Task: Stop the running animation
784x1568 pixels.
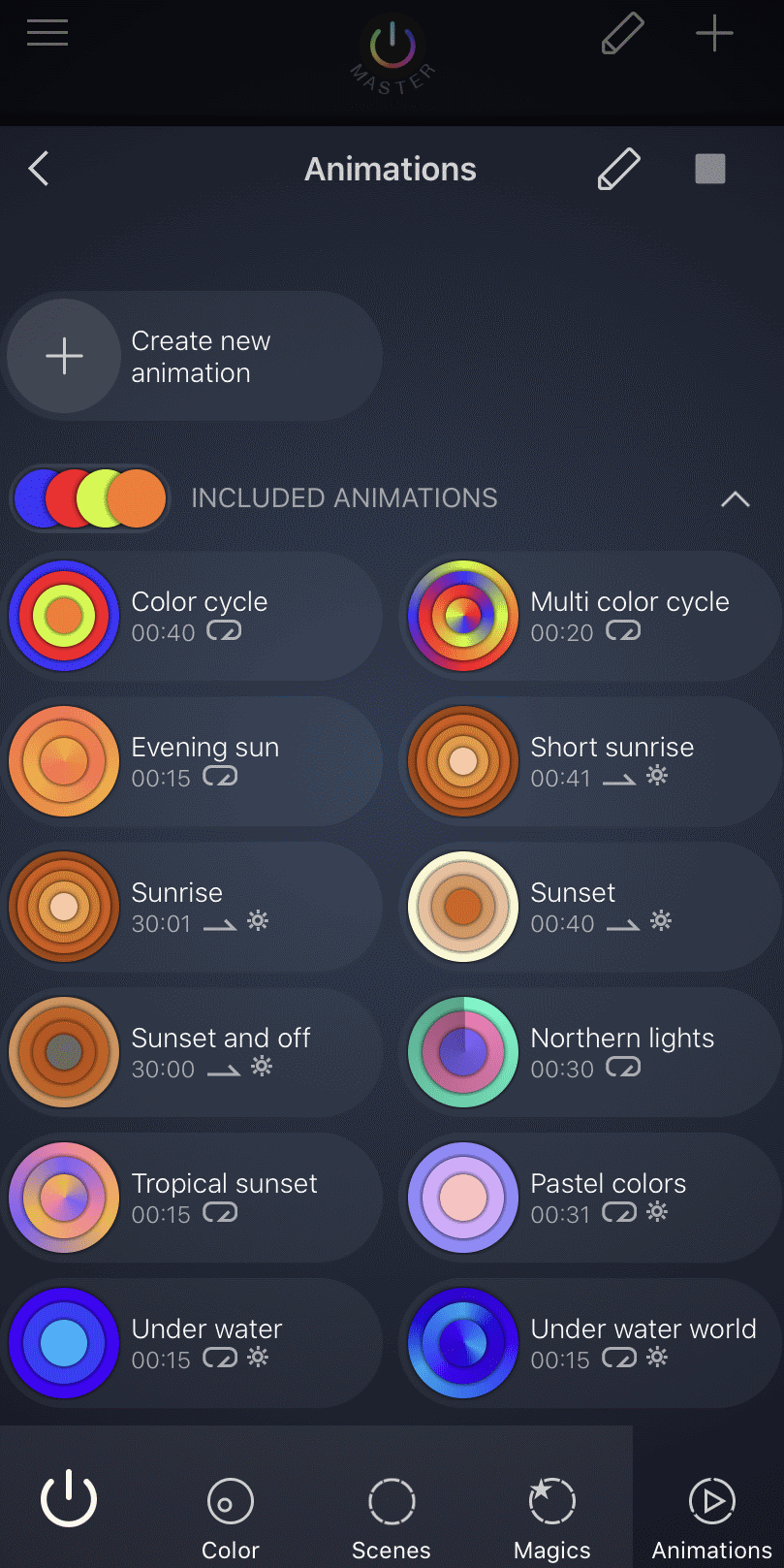Action: pyautogui.click(x=710, y=170)
